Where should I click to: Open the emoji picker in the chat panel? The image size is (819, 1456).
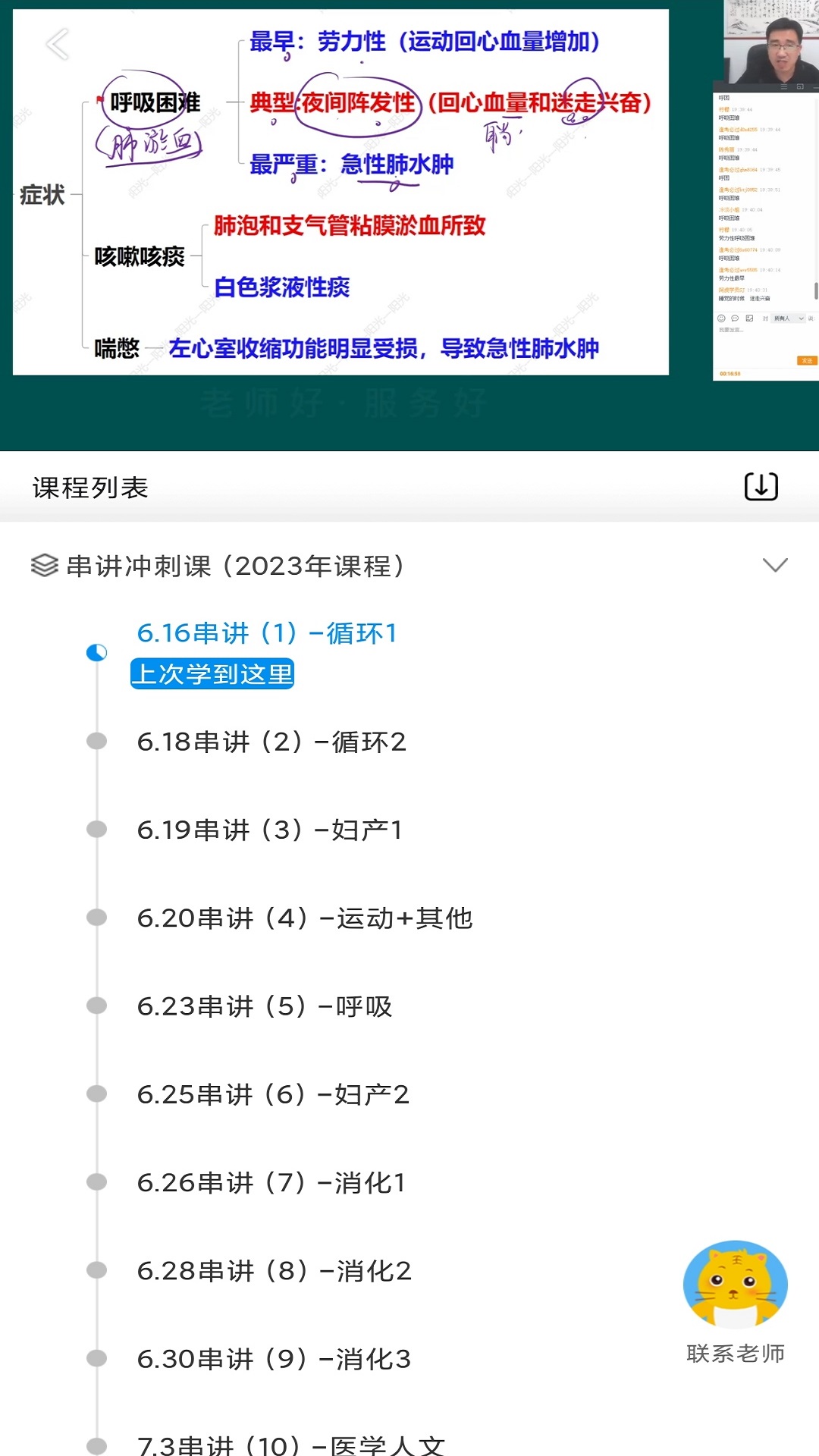click(x=721, y=318)
